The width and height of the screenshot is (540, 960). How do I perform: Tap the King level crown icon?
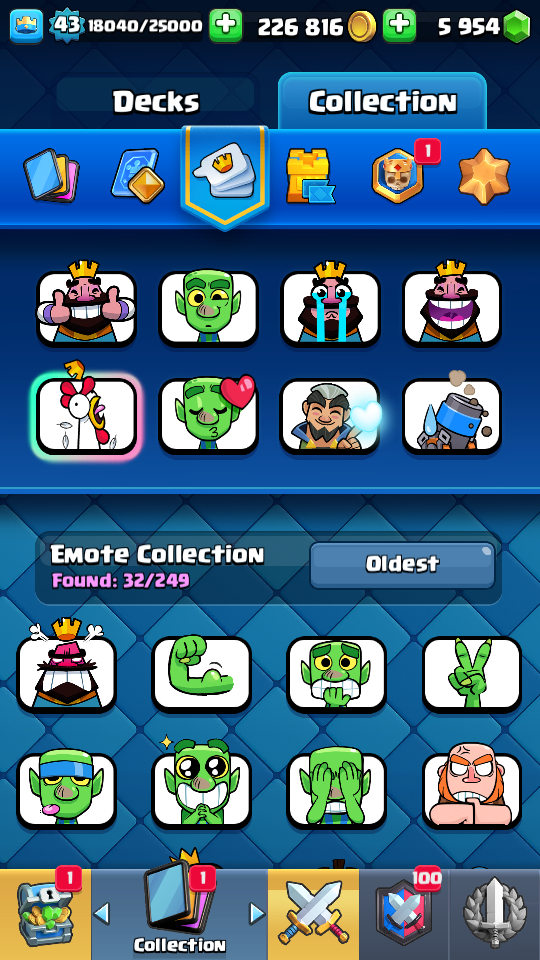(x=26, y=26)
